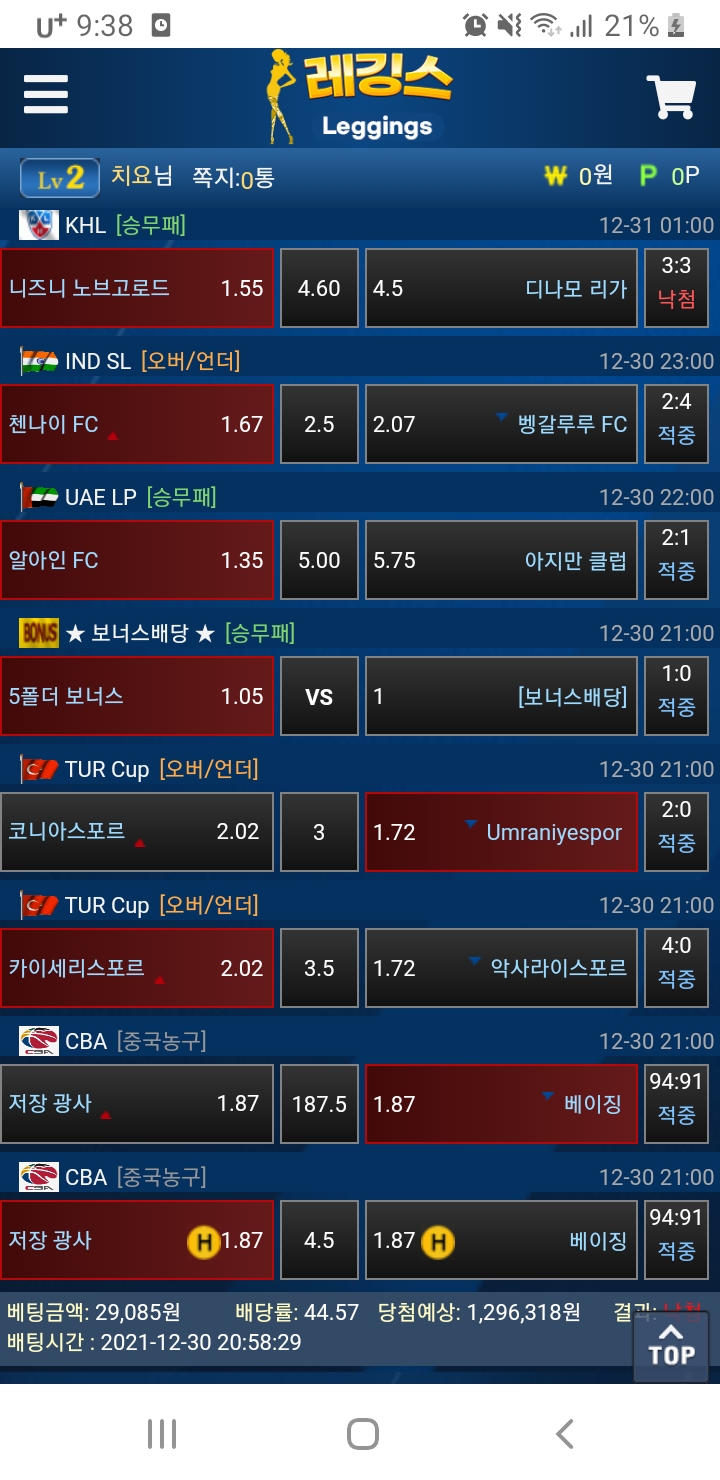The height and width of the screenshot is (1480, 720).
Task: Tap the 5.00 draw odds
Action: [x=319, y=560]
